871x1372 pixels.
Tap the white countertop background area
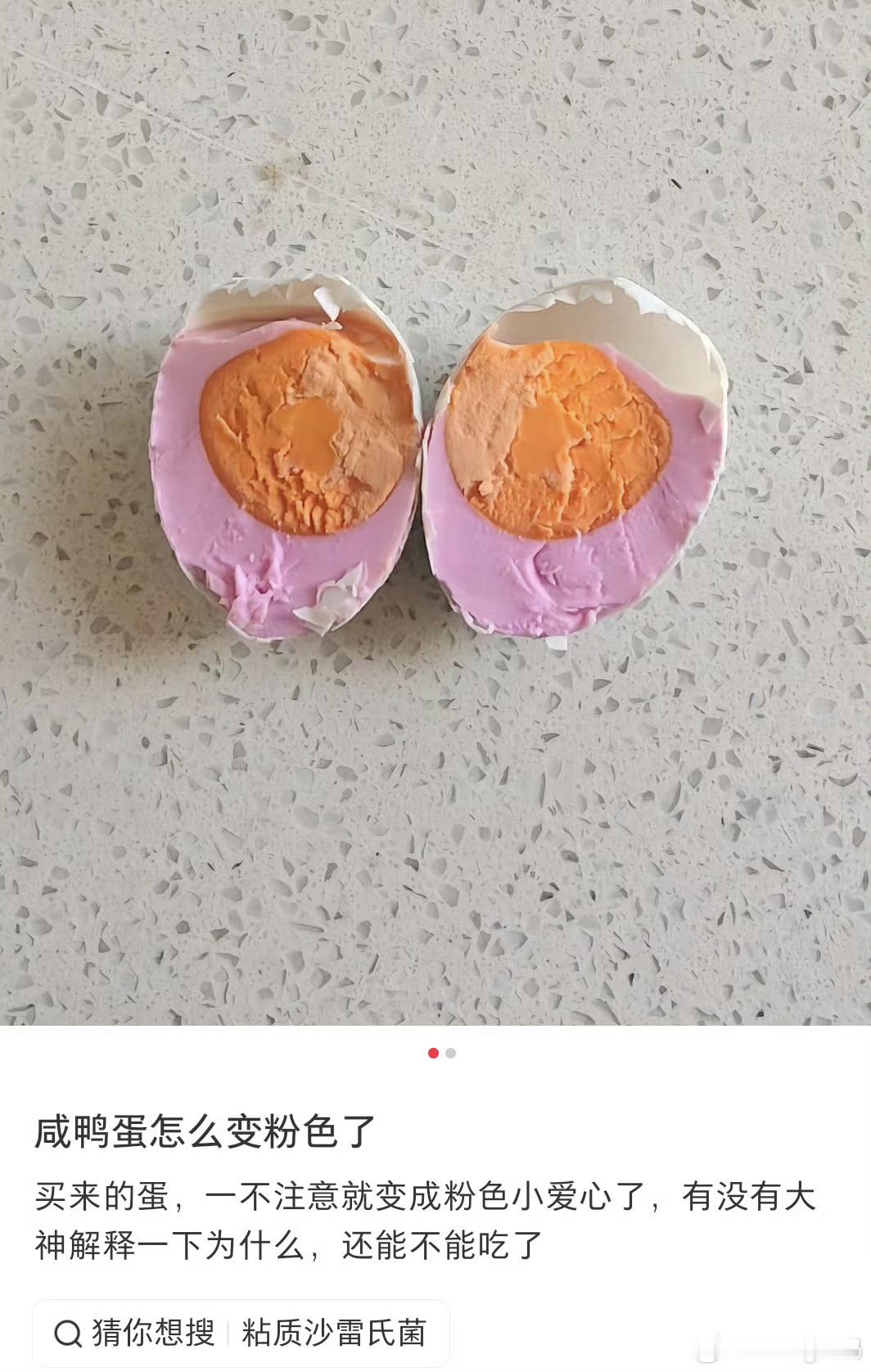tap(434, 860)
